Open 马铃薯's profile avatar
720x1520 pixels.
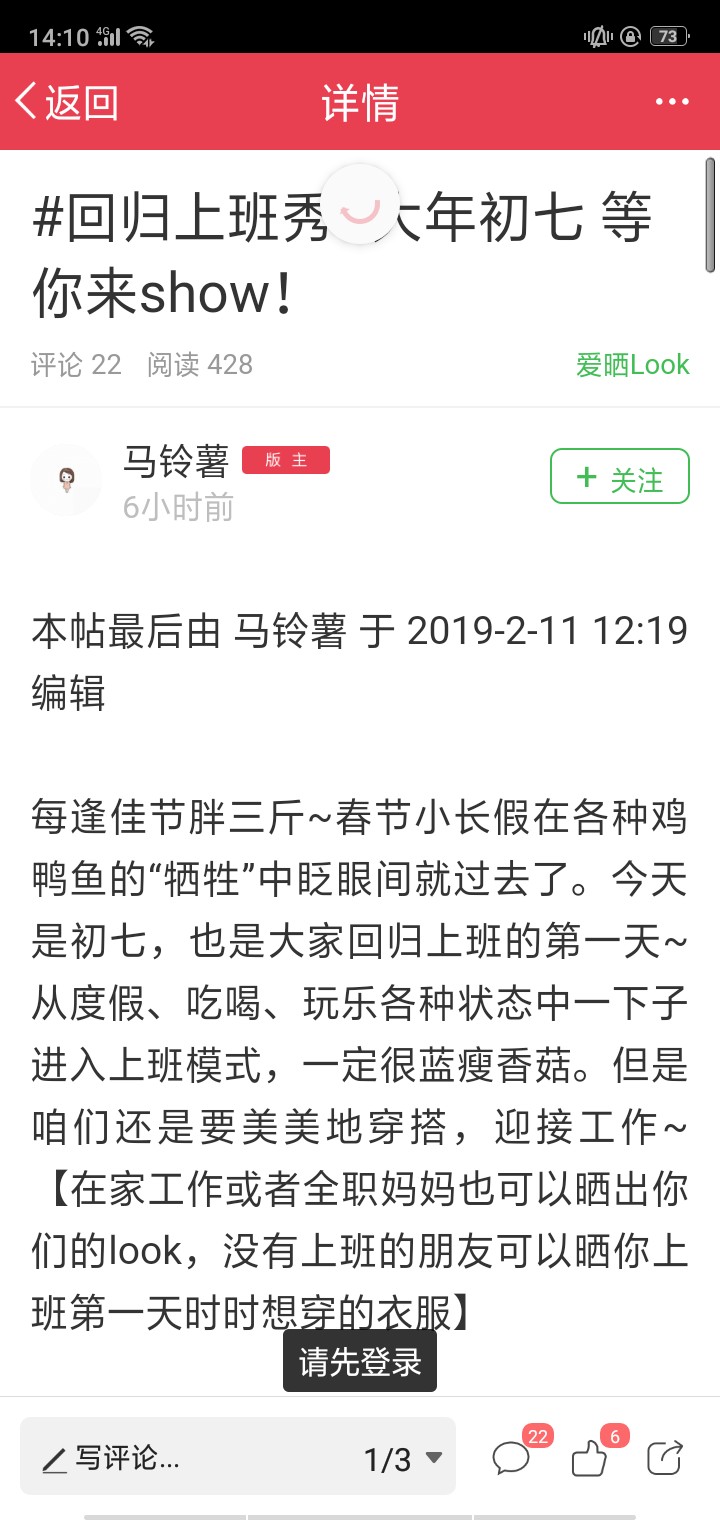click(x=67, y=480)
